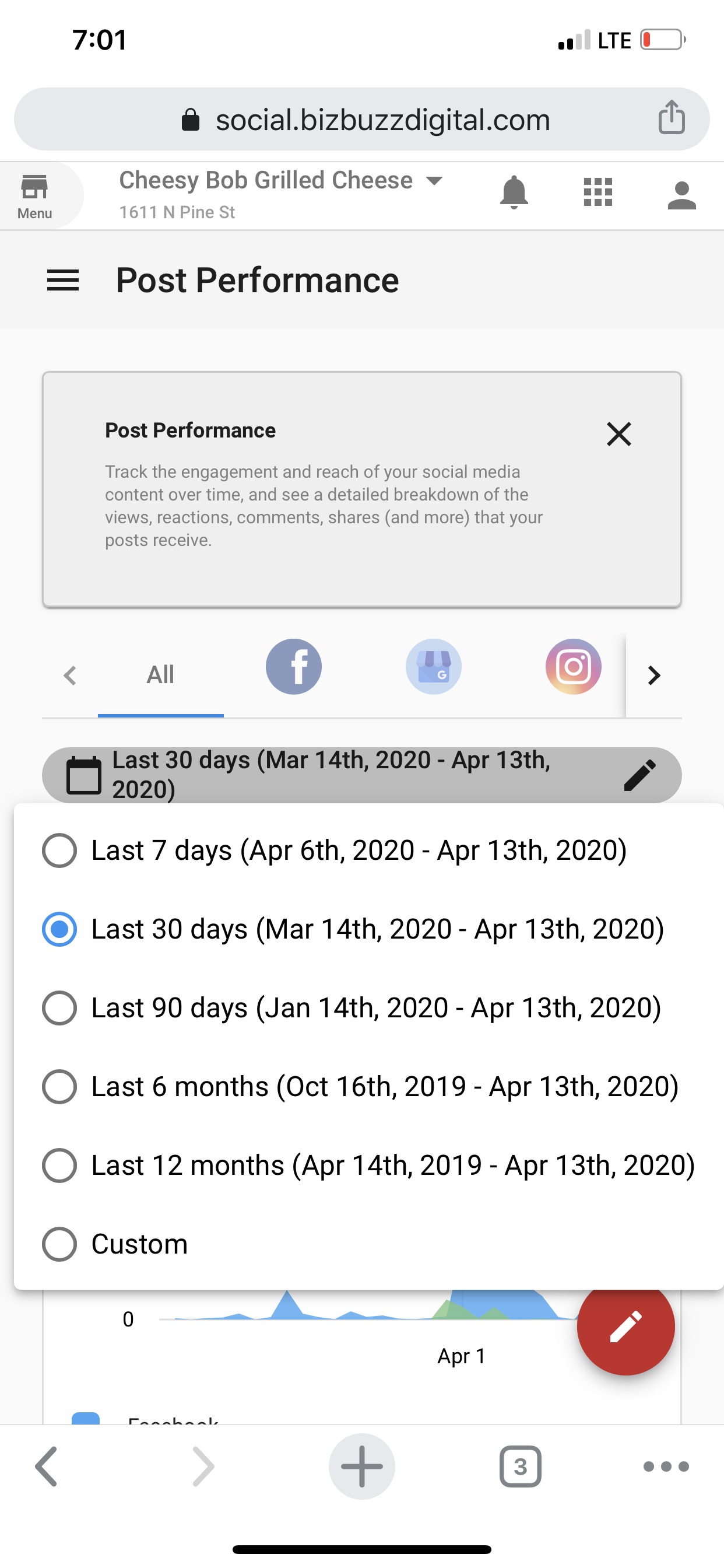Switch to the Facebook tab
The height and width of the screenshot is (1568, 724).
point(294,667)
